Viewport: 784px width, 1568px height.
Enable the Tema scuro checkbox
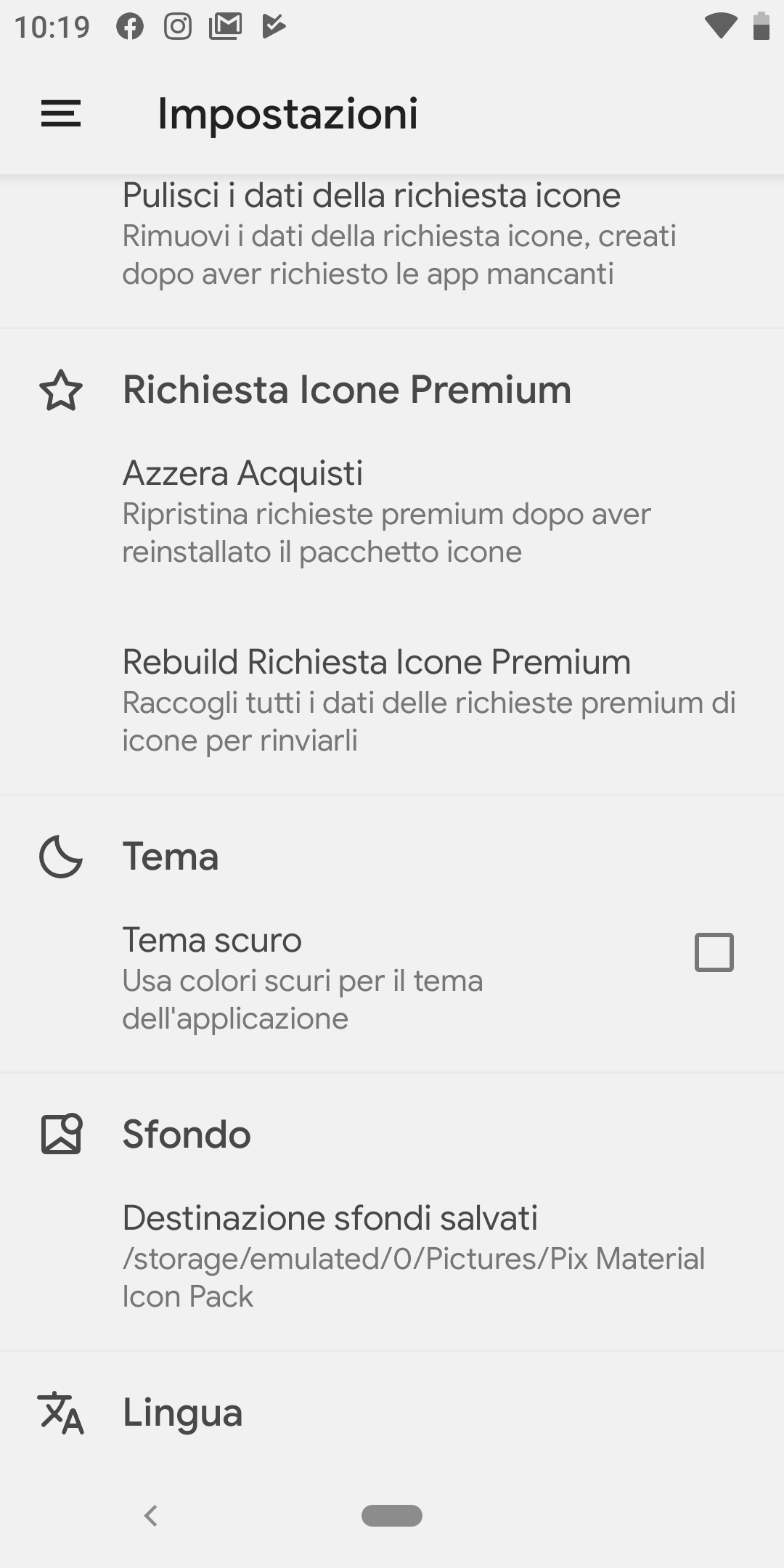click(714, 952)
